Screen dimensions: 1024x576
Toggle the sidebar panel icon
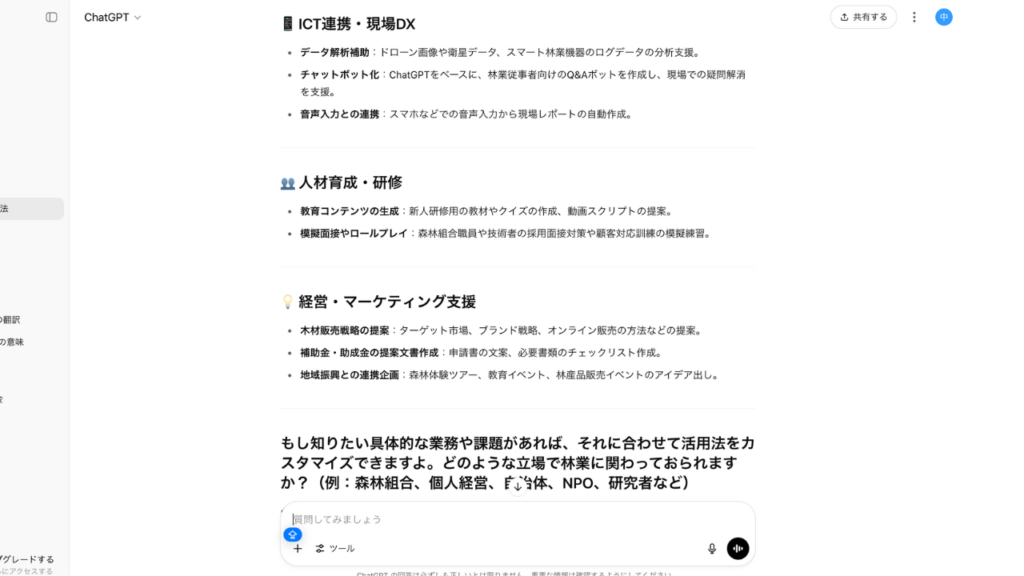pyautogui.click(x=51, y=17)
